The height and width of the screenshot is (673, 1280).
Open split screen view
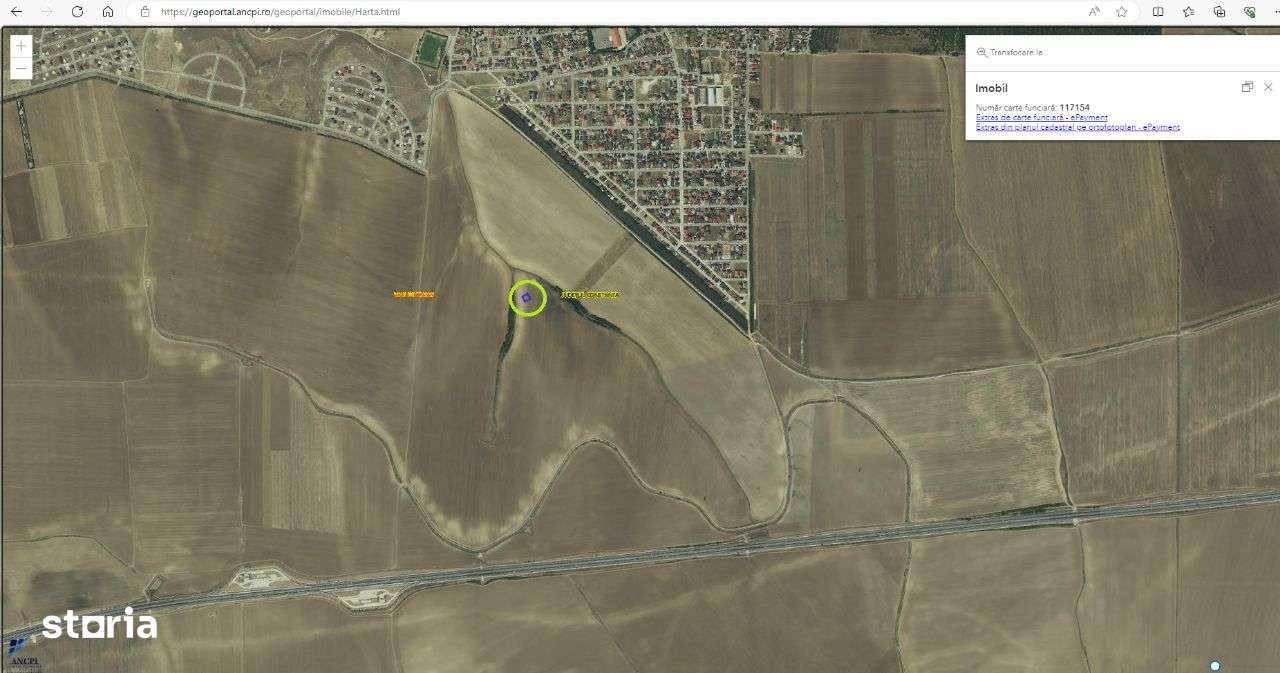pos(1158,12)
